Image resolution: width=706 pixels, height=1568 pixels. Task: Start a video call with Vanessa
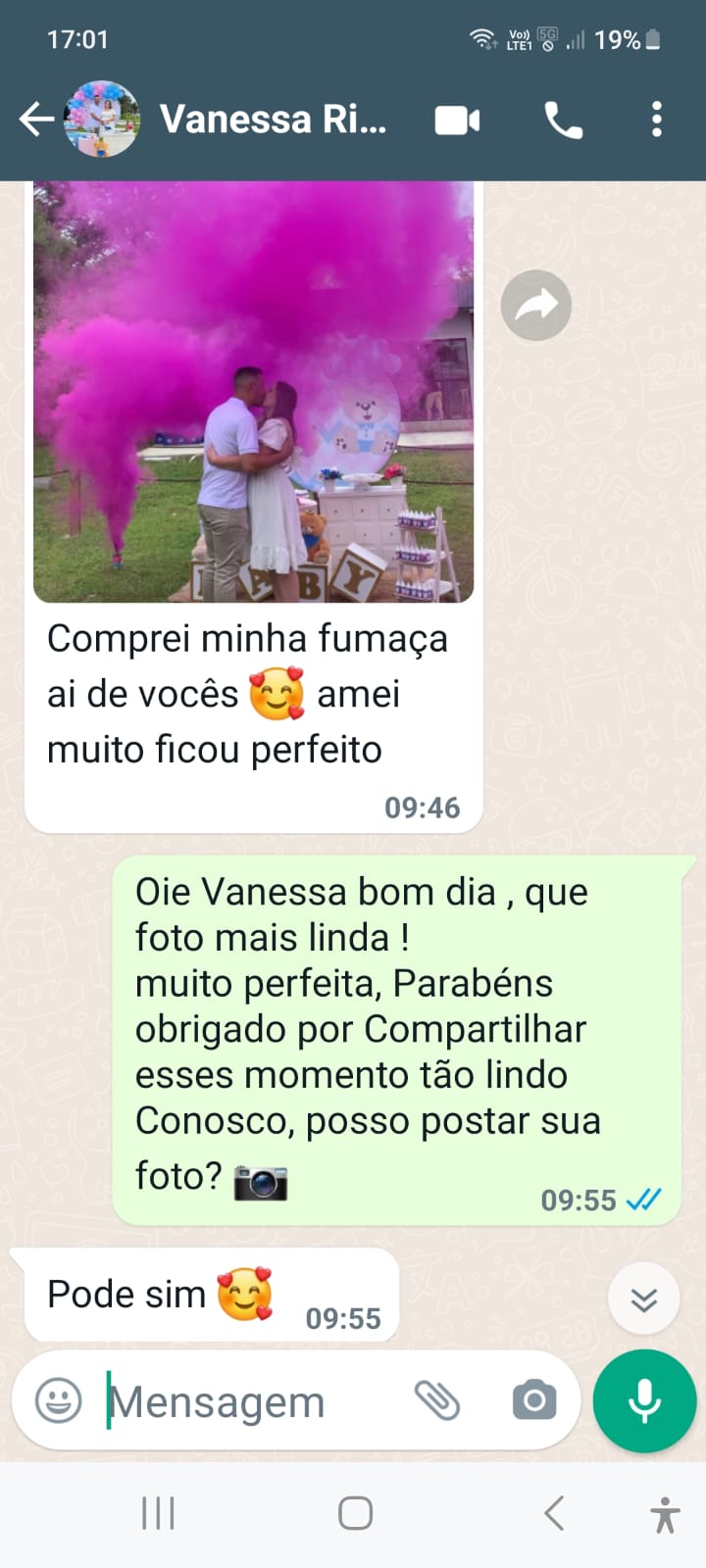[457, 121]
